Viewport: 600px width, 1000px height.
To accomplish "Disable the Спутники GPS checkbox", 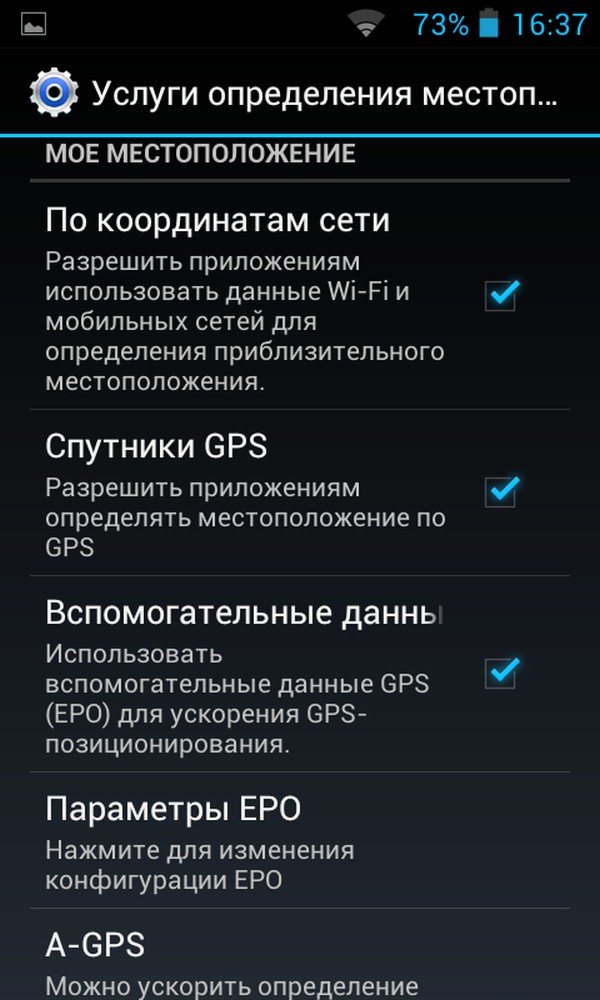I will coord(501,491).
